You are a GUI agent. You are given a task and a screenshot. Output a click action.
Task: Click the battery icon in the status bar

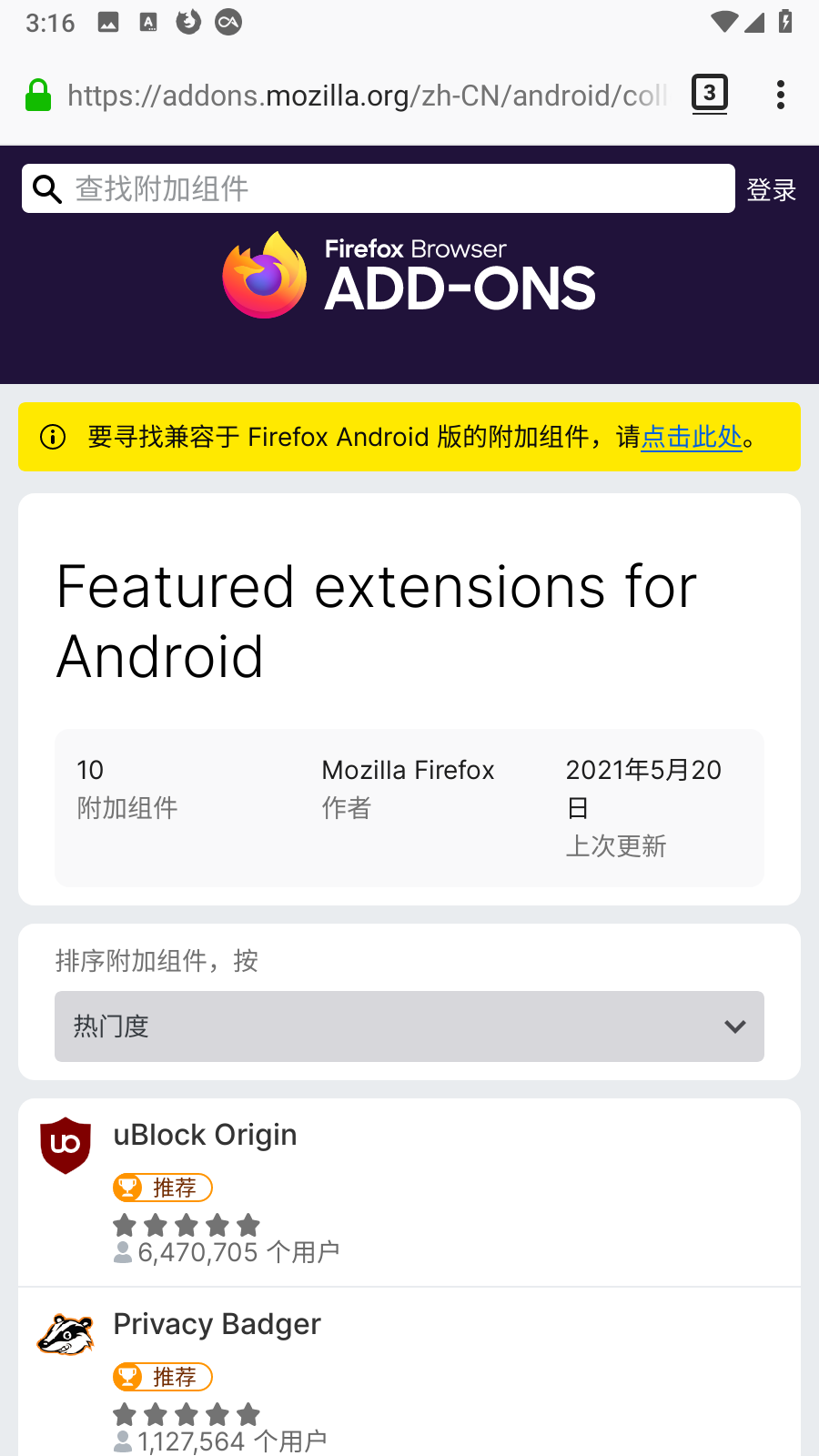coord(784,22)
